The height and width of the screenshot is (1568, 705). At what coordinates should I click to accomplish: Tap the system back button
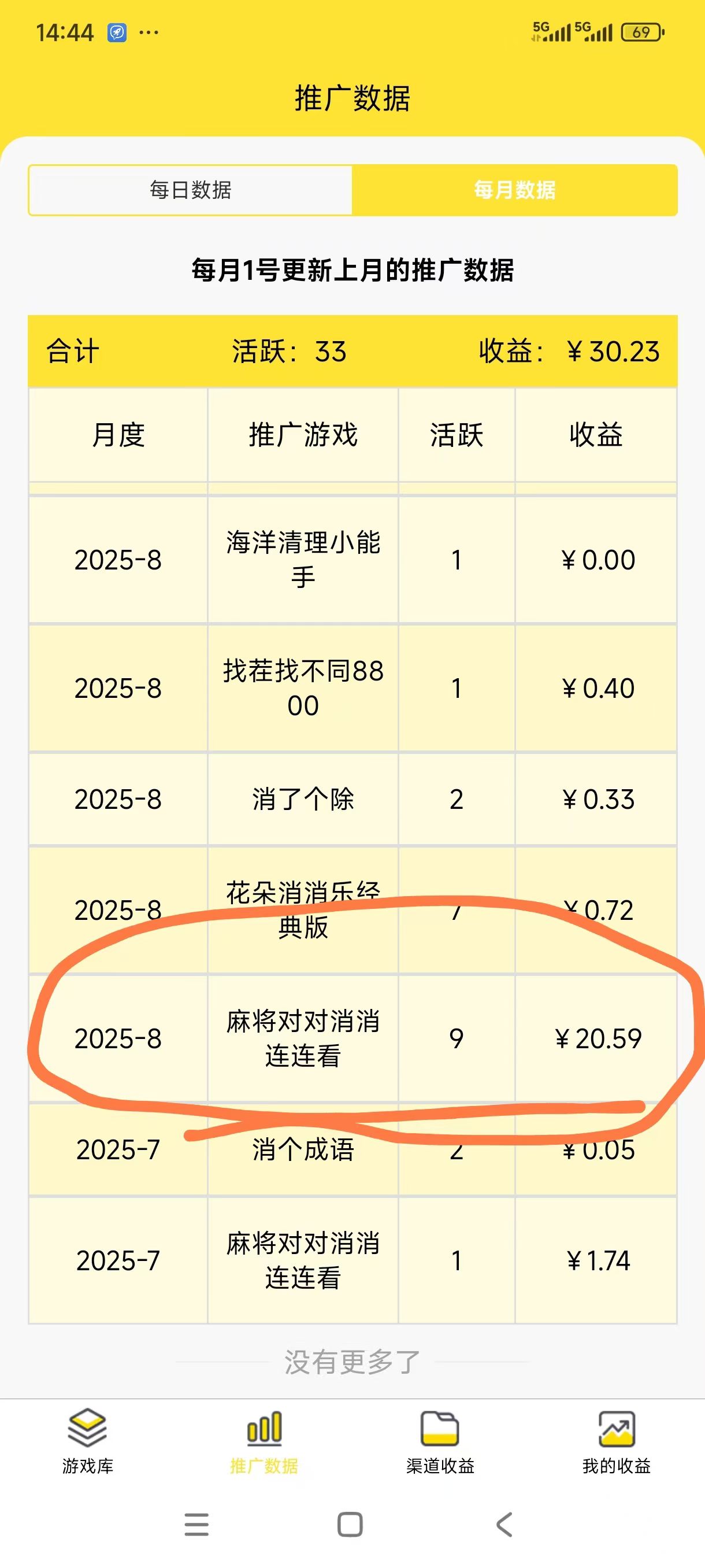[x=505, y=1525]
